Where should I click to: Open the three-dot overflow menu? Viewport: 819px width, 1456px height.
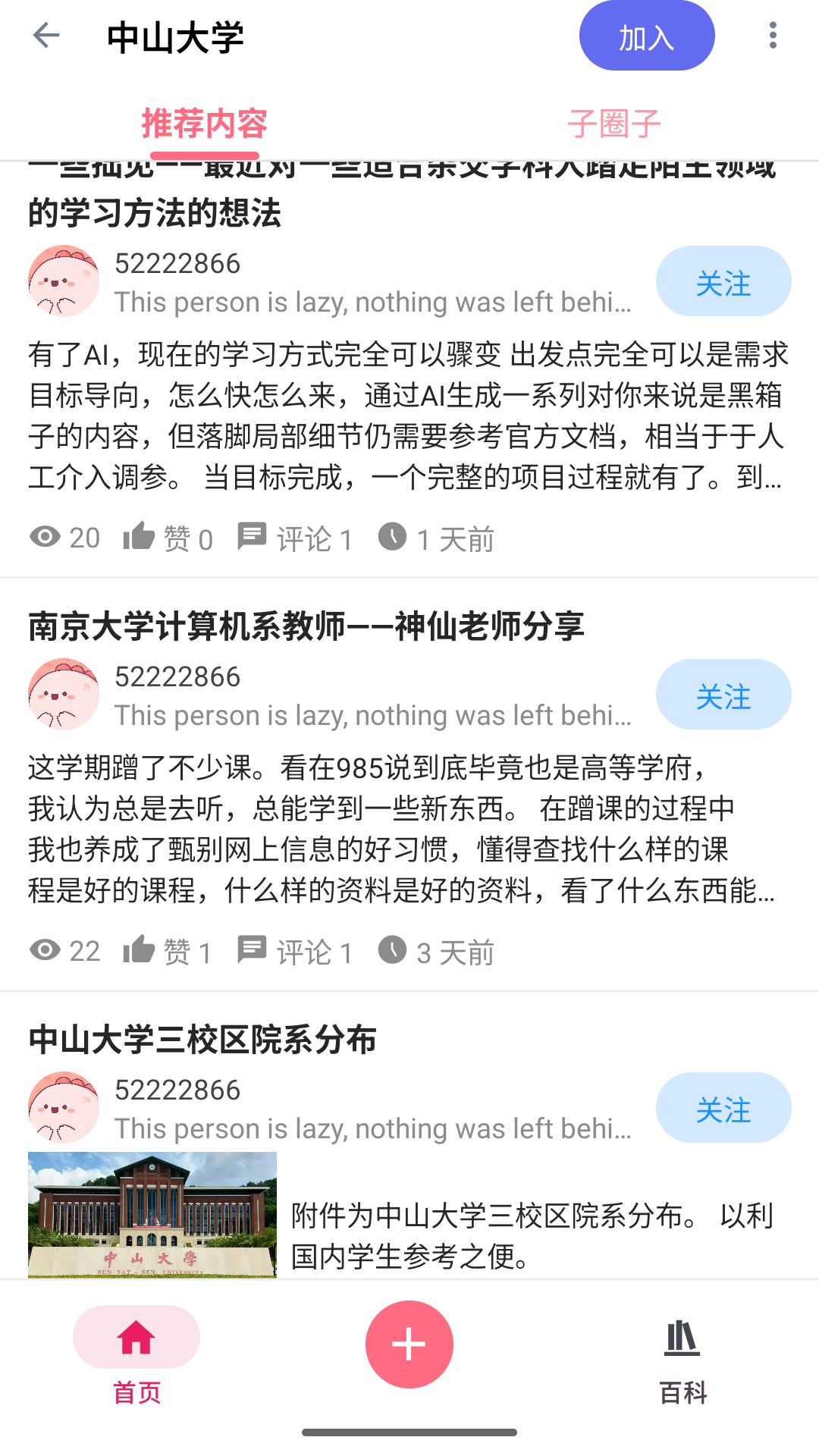[x=772, y=35]
